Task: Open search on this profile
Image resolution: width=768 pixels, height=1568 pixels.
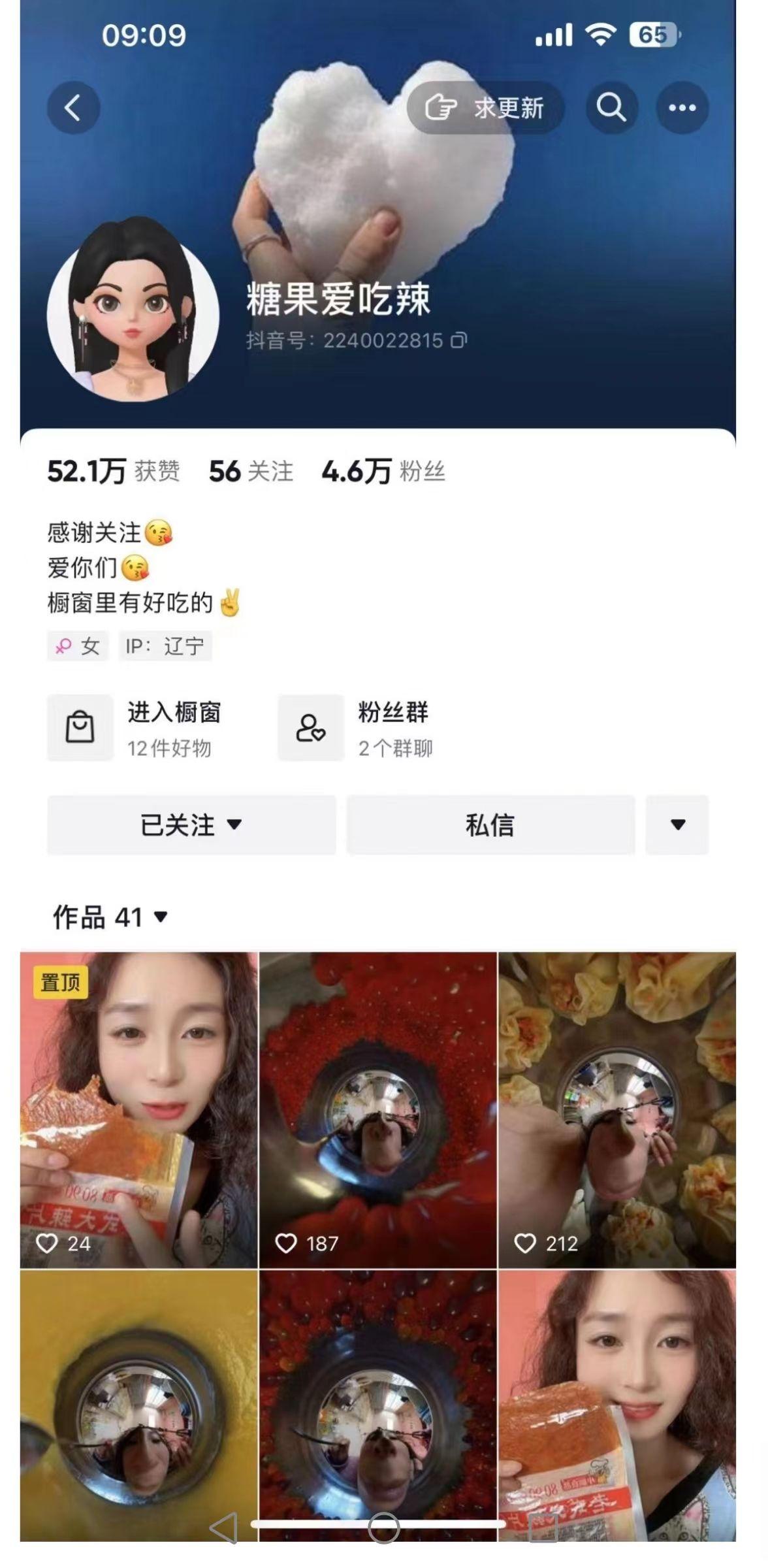Action: pos(611,108)
